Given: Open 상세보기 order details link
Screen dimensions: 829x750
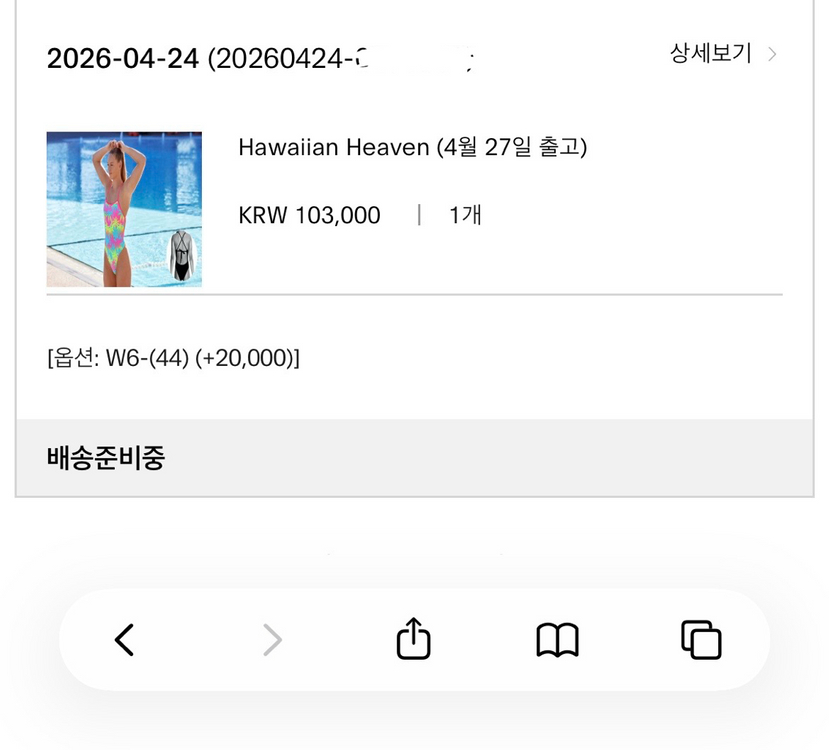Looking at the screenshot, I should click(723, 53).
